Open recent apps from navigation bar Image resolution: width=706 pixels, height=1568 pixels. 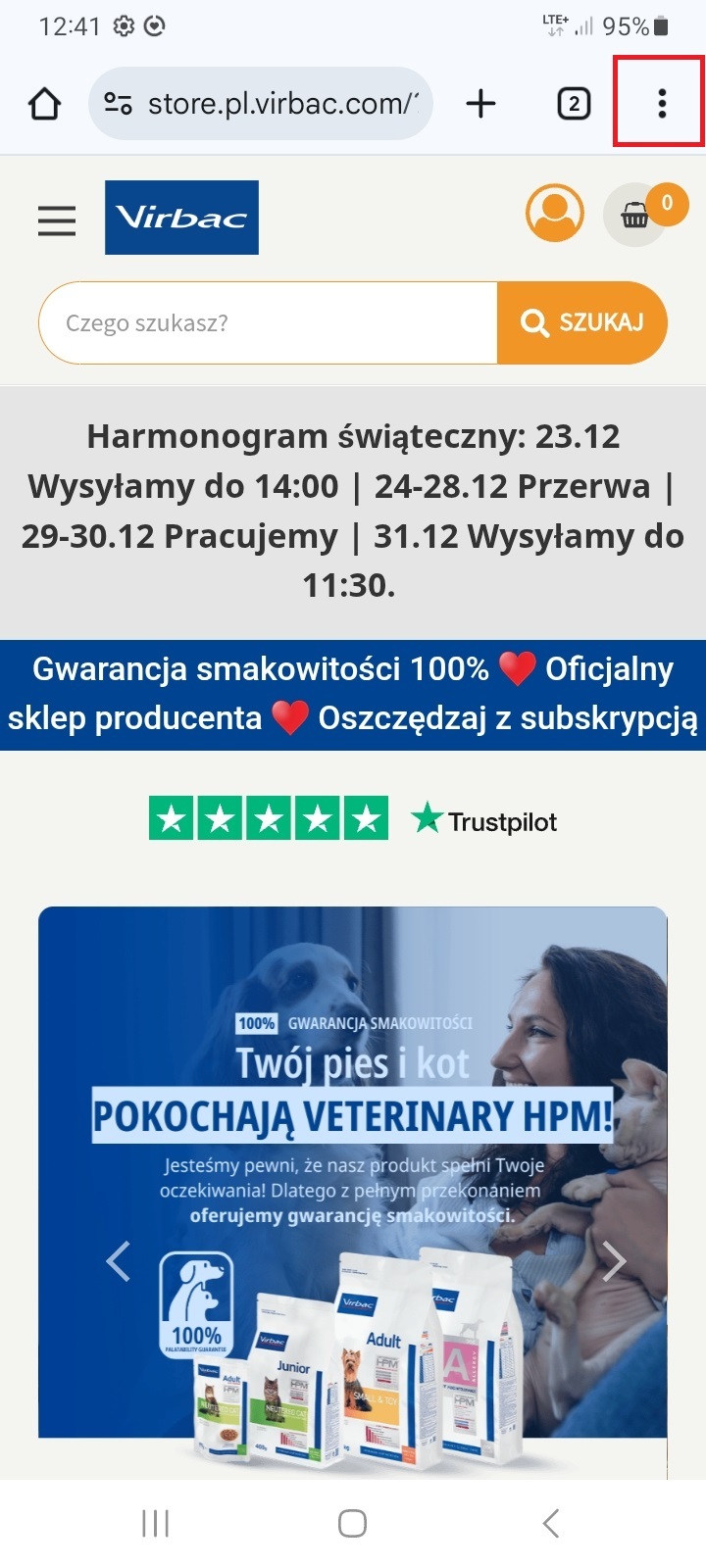(155, 1523)
